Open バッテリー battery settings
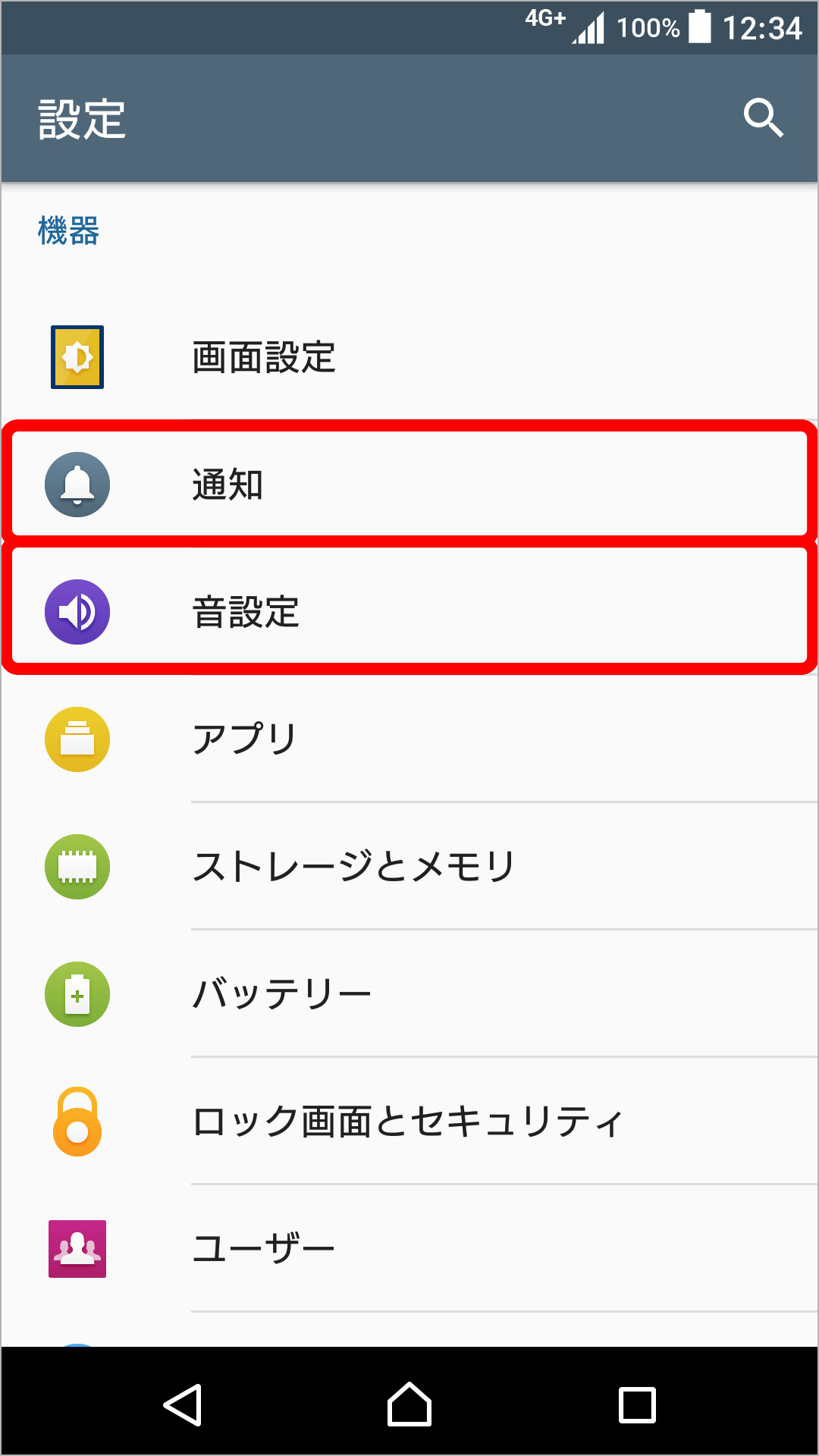The image size is (819, 1456). pyautogui.click(x=409, y=993)
